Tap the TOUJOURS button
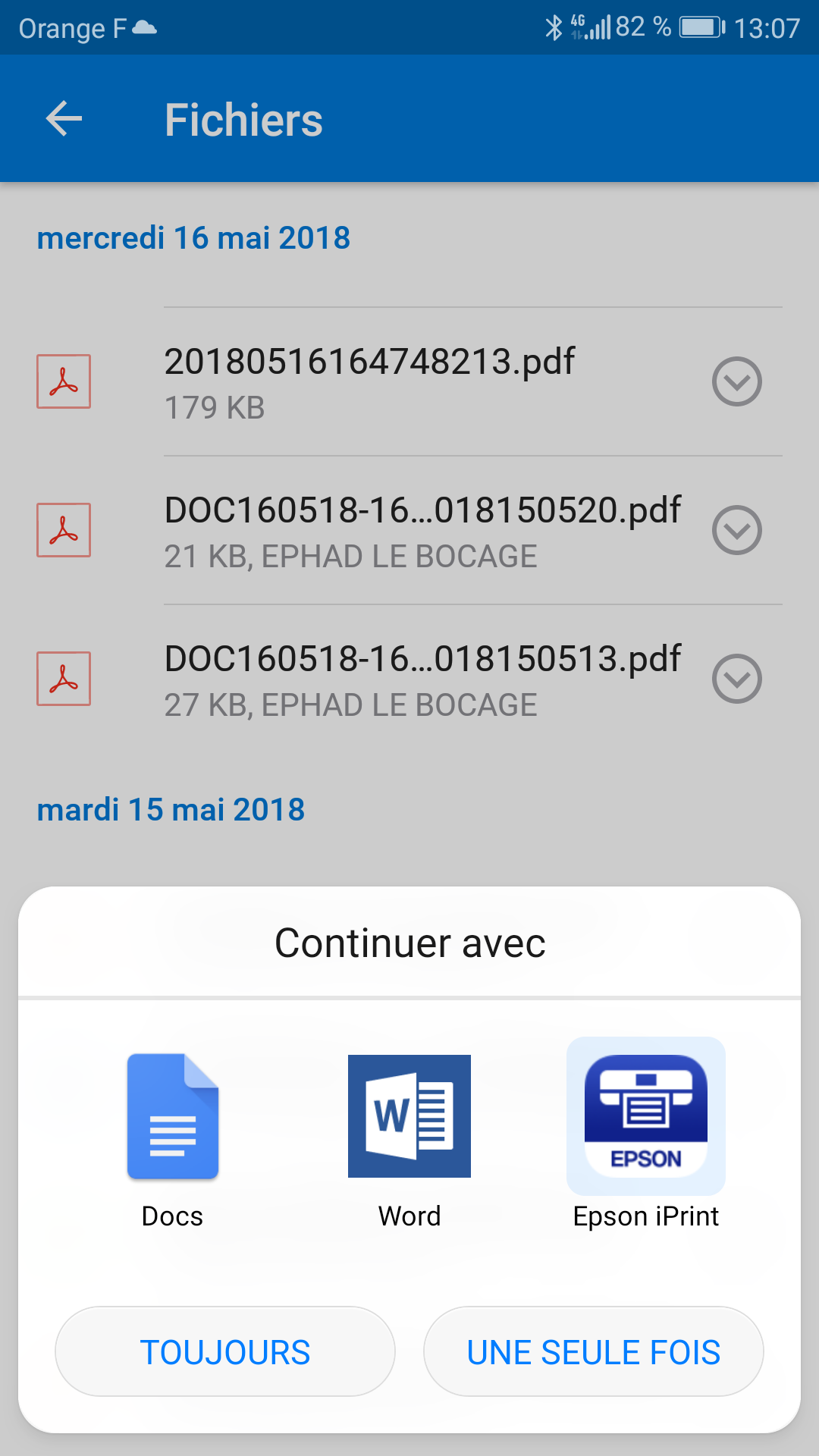The height and width of the screenshot is (1456, 819). click(225, 1352)
